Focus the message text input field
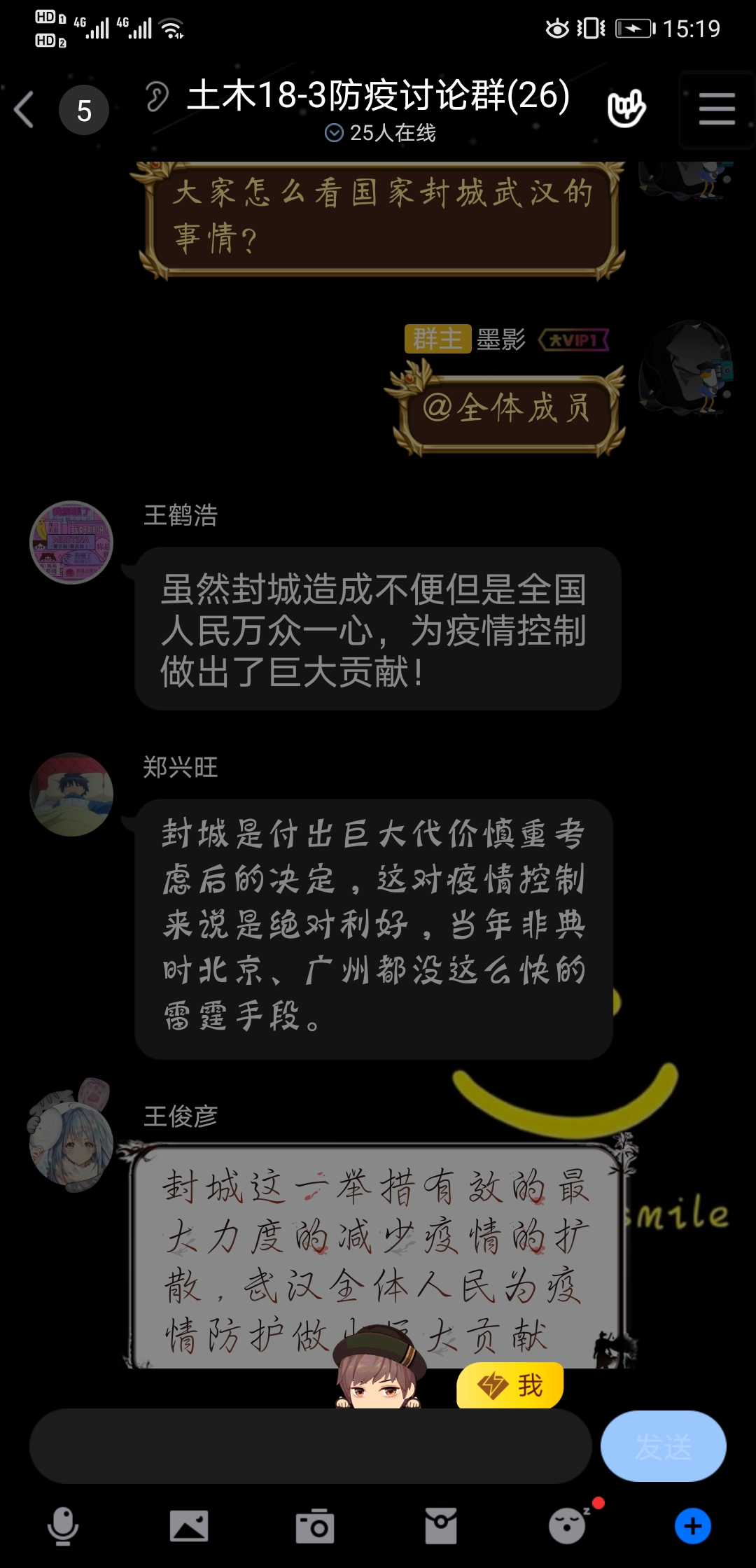756x1568 pixels. (310, 1446)
